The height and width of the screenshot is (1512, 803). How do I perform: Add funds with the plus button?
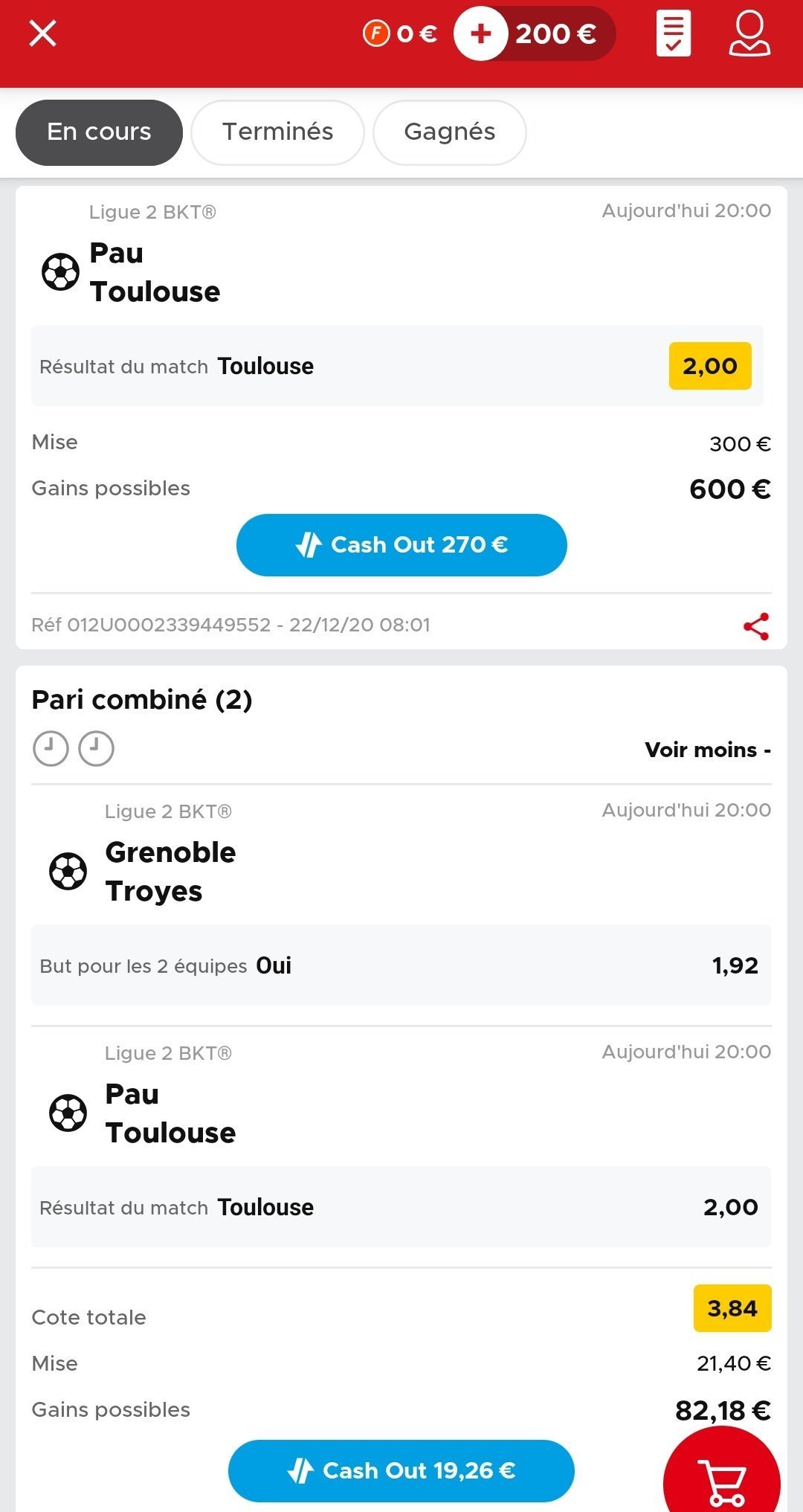tap(481, 33)
